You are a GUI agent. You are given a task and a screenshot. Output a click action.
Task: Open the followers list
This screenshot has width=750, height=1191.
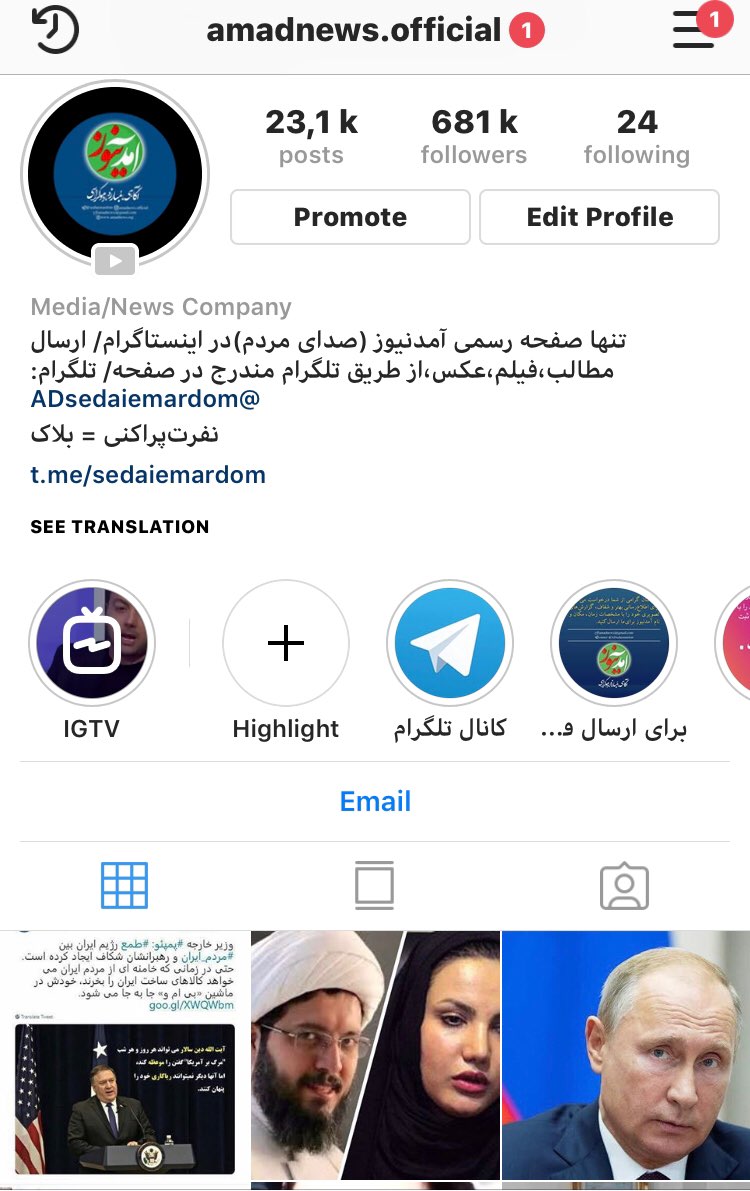pyautogui.click(x=474, y=137)
